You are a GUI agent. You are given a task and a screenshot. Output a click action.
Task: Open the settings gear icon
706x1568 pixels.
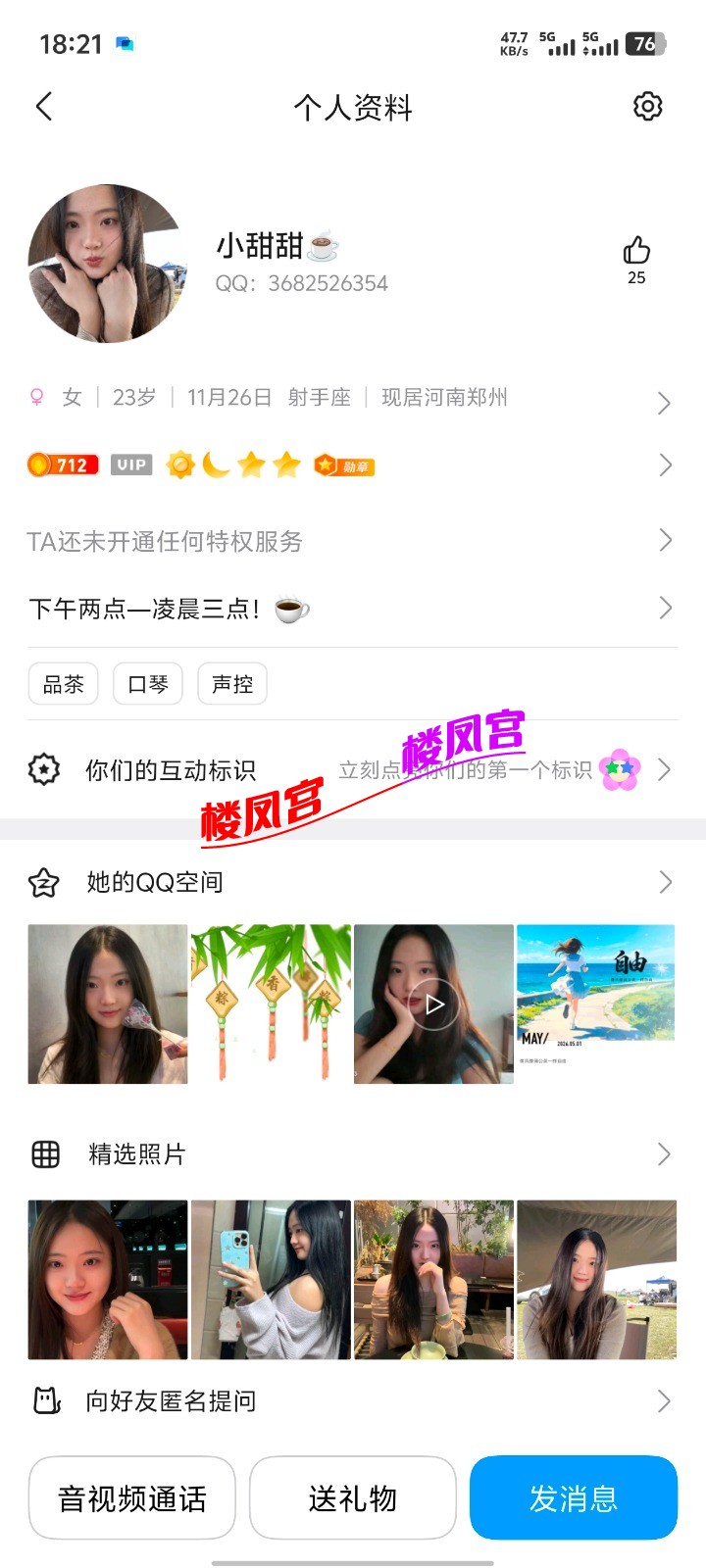(x=647, y=106)
